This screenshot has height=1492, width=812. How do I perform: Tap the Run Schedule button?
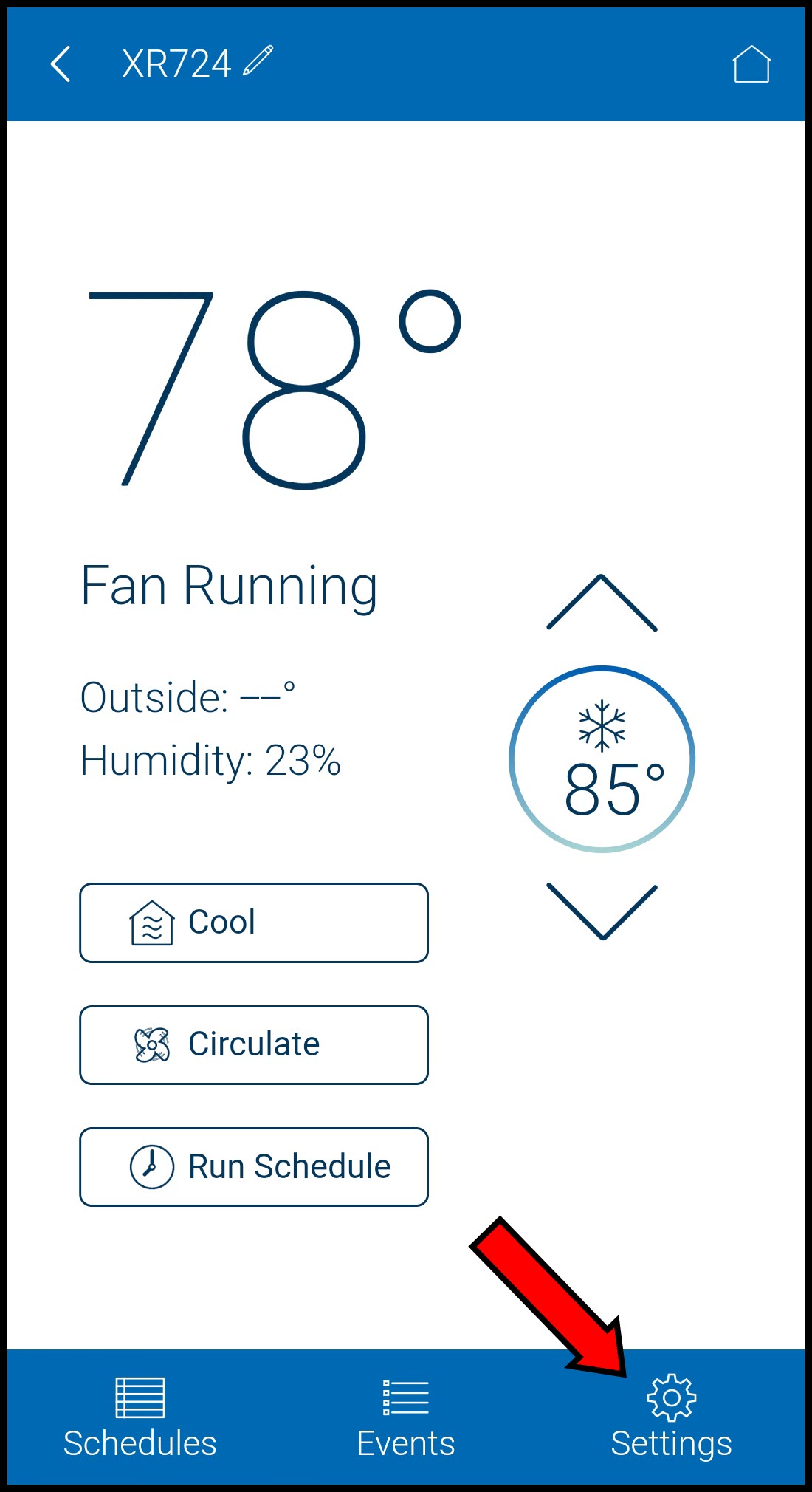click(253, 1166)
